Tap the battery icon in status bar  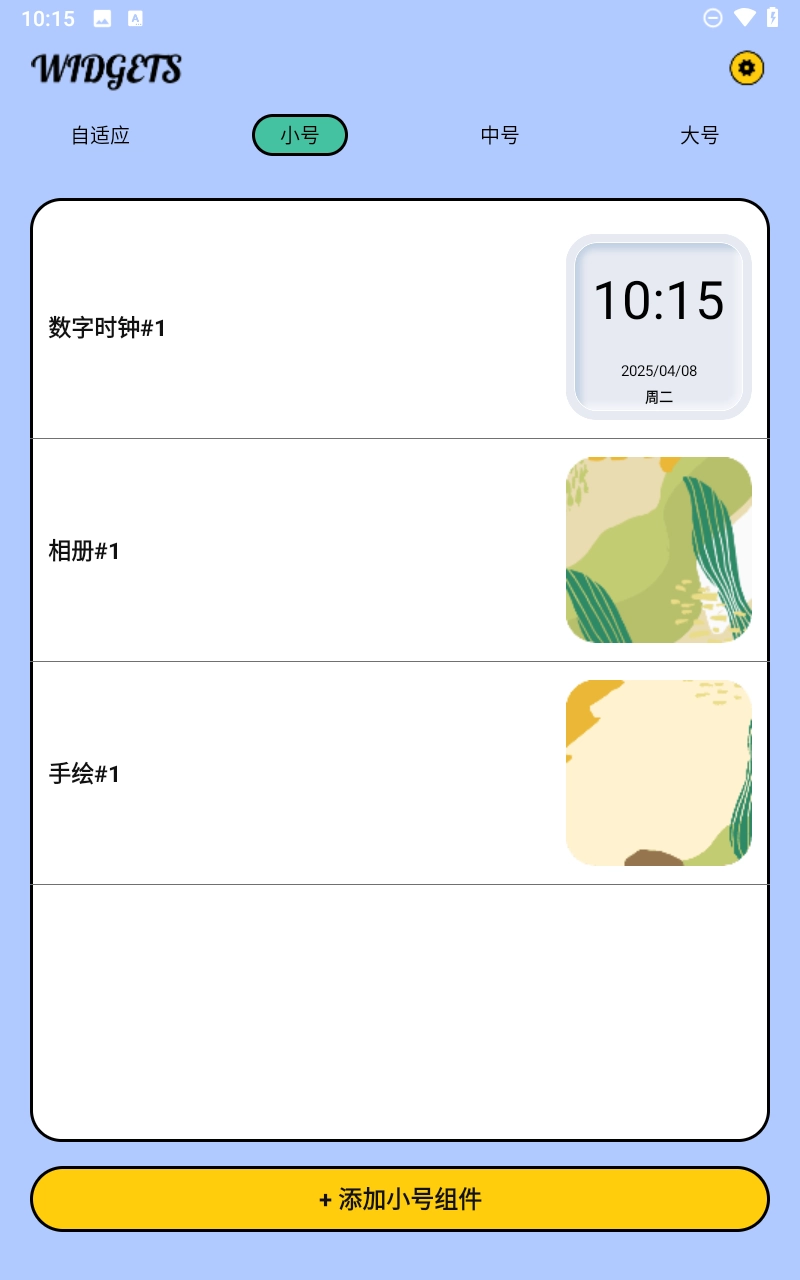coord(772,17)
